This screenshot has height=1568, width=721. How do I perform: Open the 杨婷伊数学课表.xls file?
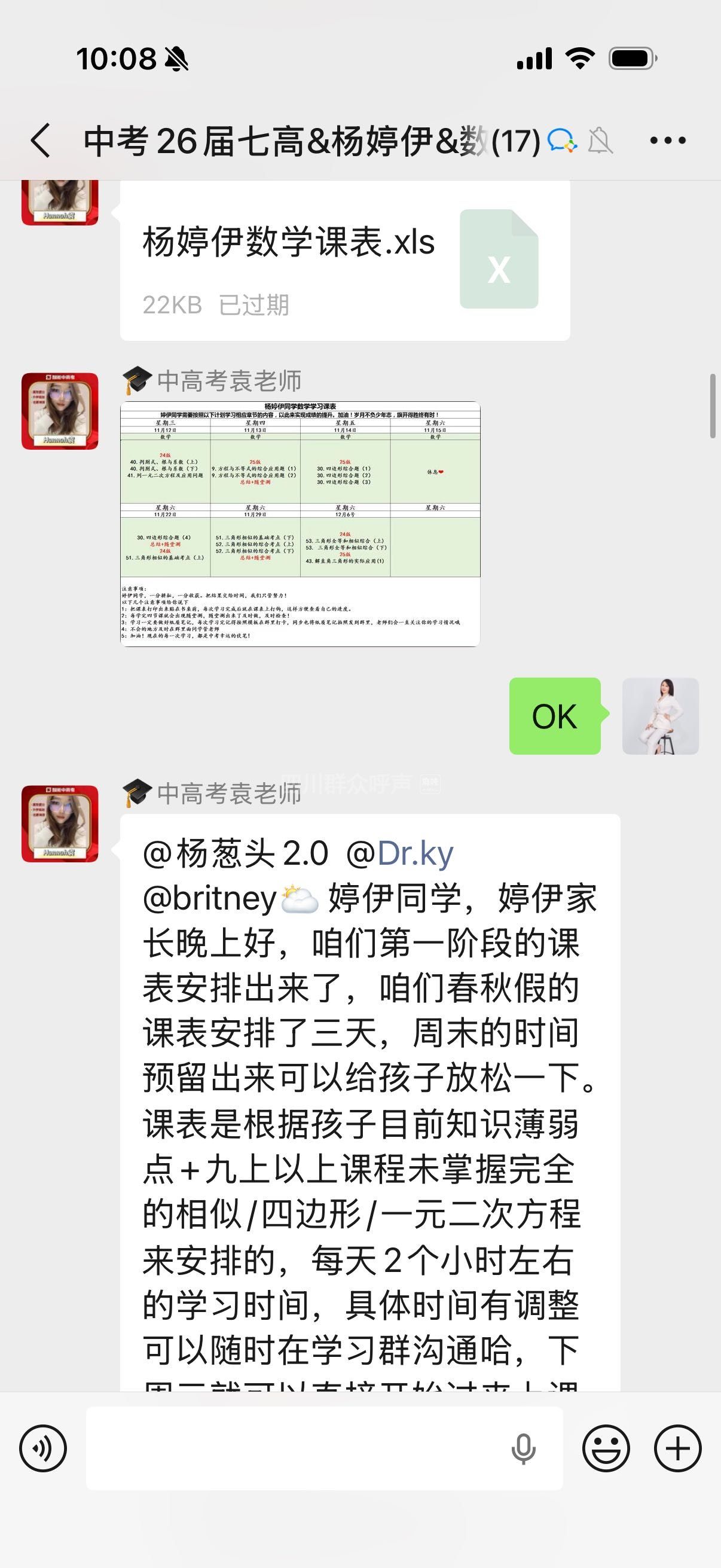344,260
